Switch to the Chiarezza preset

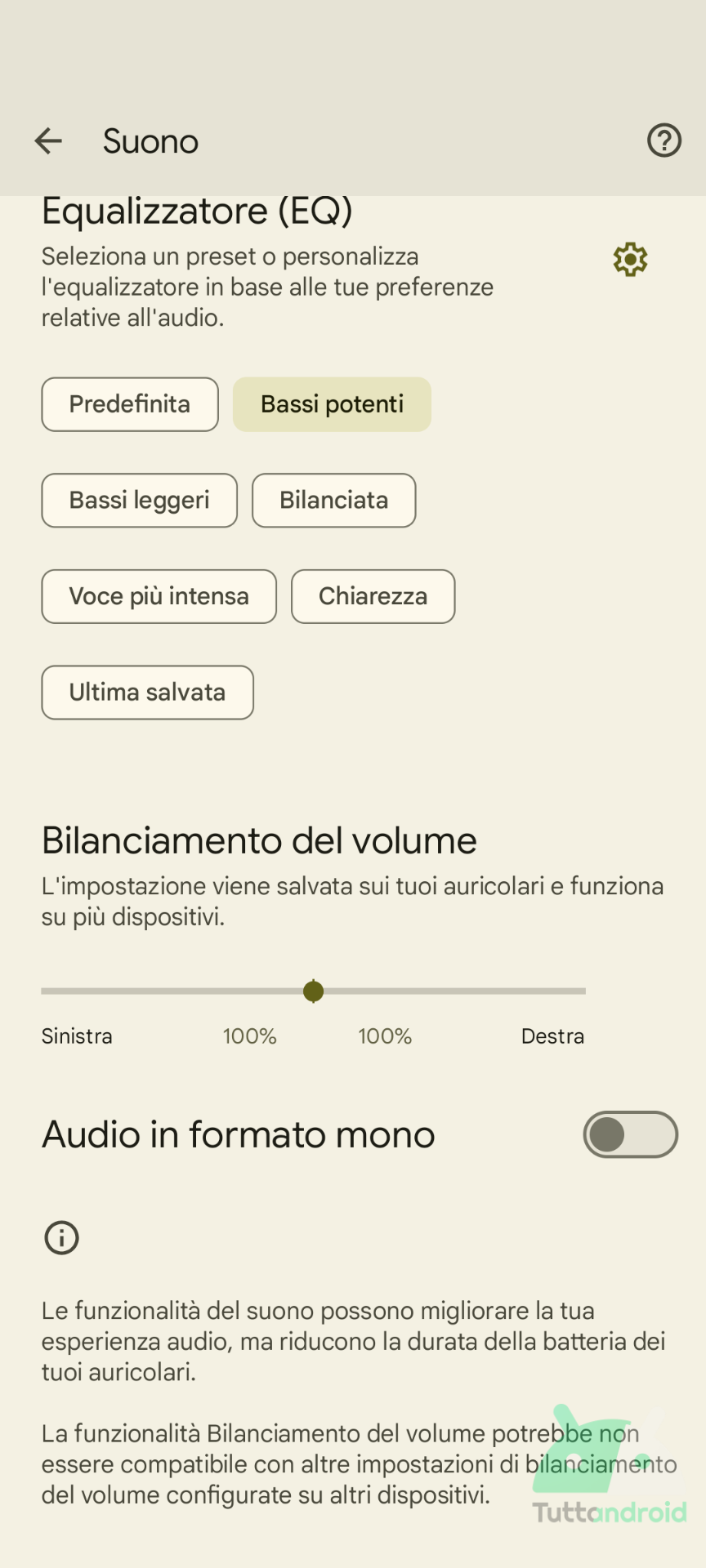373,596
